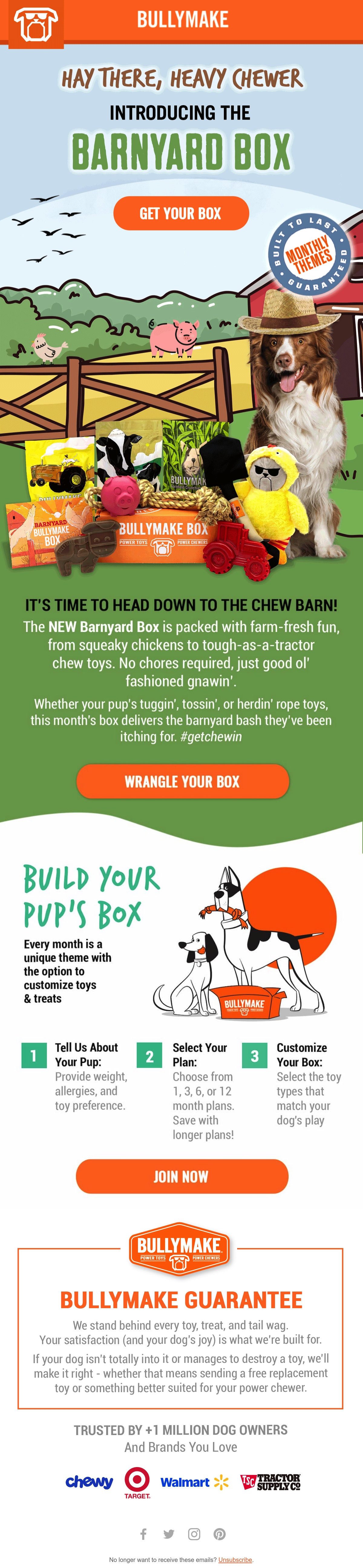
Task: Tap the Join Now button
Action: coord(181,1176)
